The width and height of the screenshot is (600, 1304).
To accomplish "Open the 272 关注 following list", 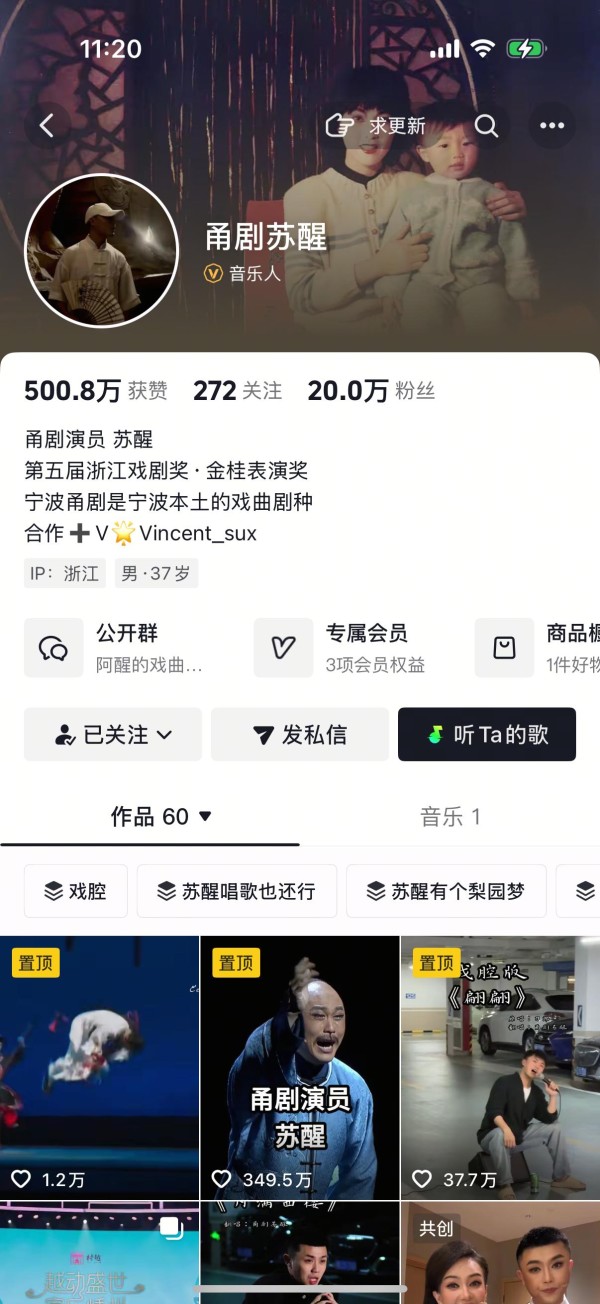I will (x=237, y=391).
